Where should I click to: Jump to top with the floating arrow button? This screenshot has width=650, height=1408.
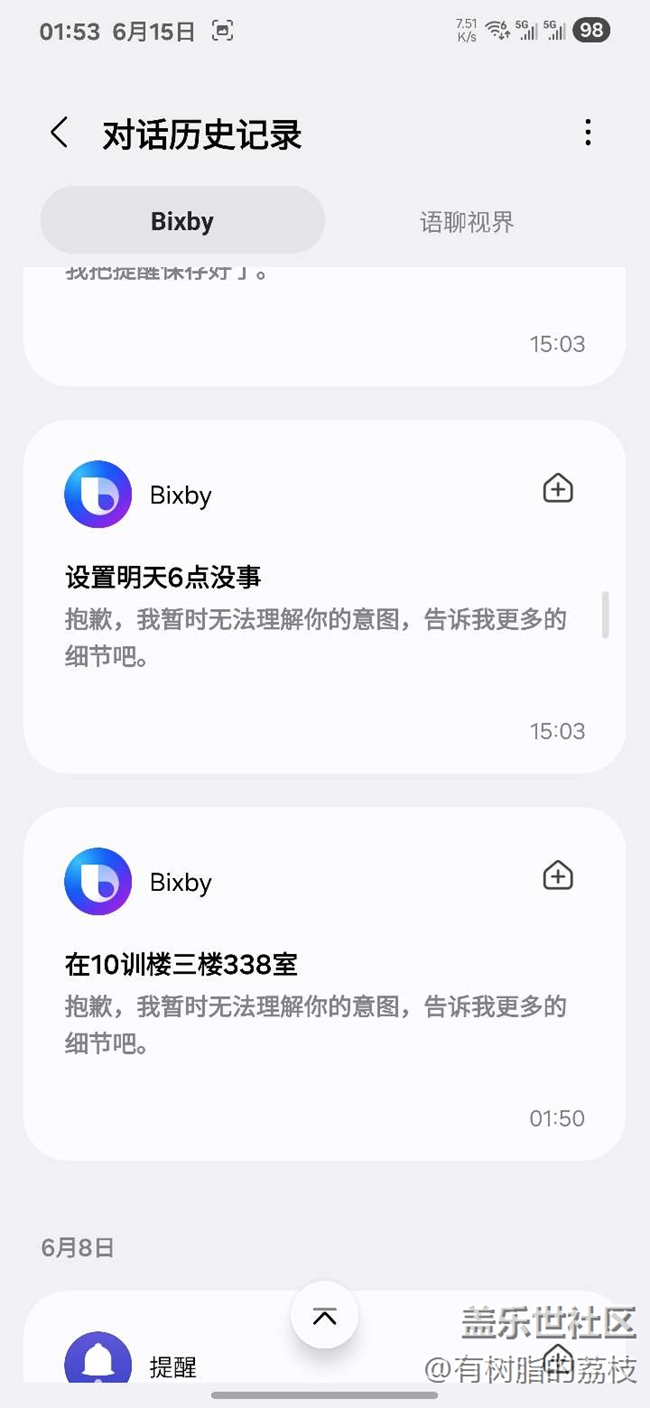325,1316
